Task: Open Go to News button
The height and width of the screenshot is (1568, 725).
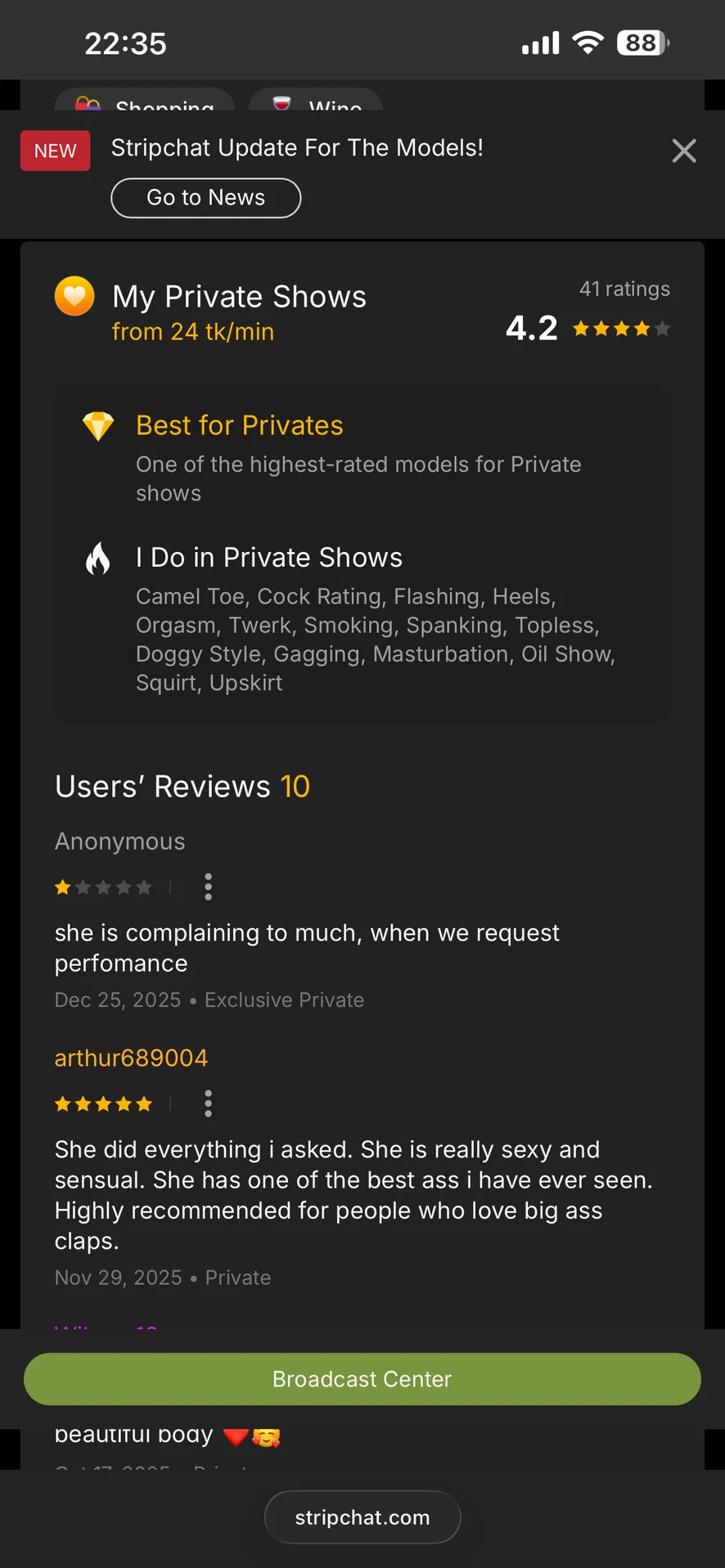Action: point(205,198)
